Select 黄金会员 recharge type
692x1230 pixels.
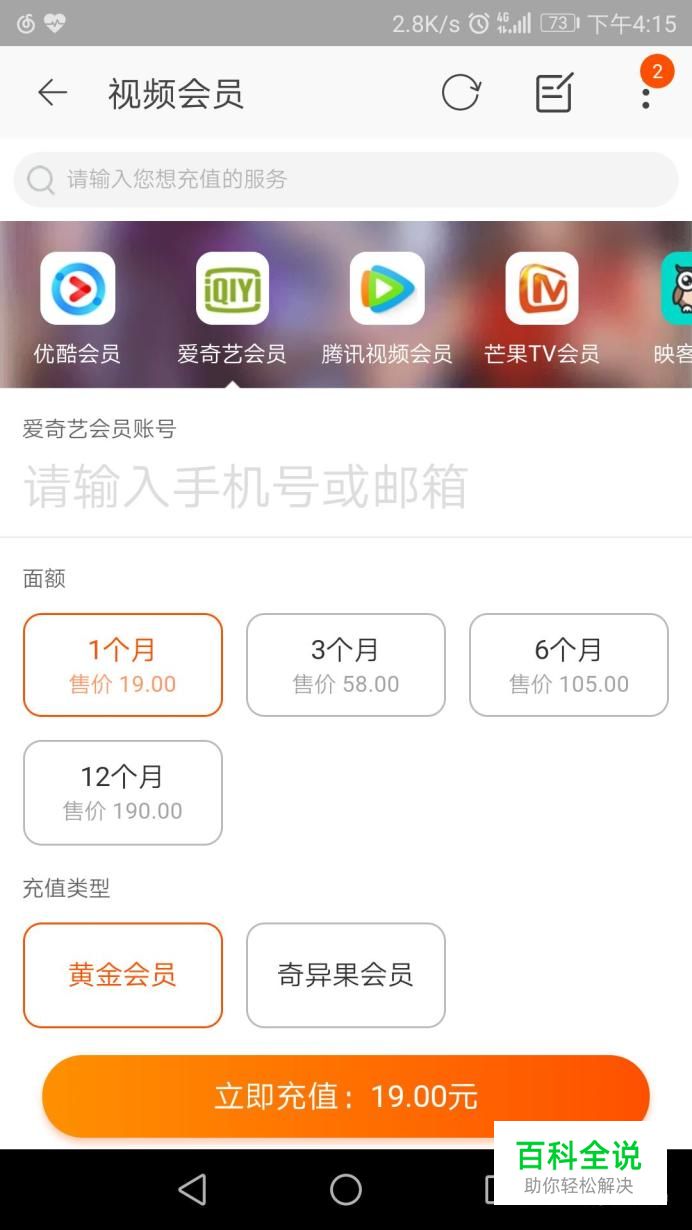click(123, 975)
